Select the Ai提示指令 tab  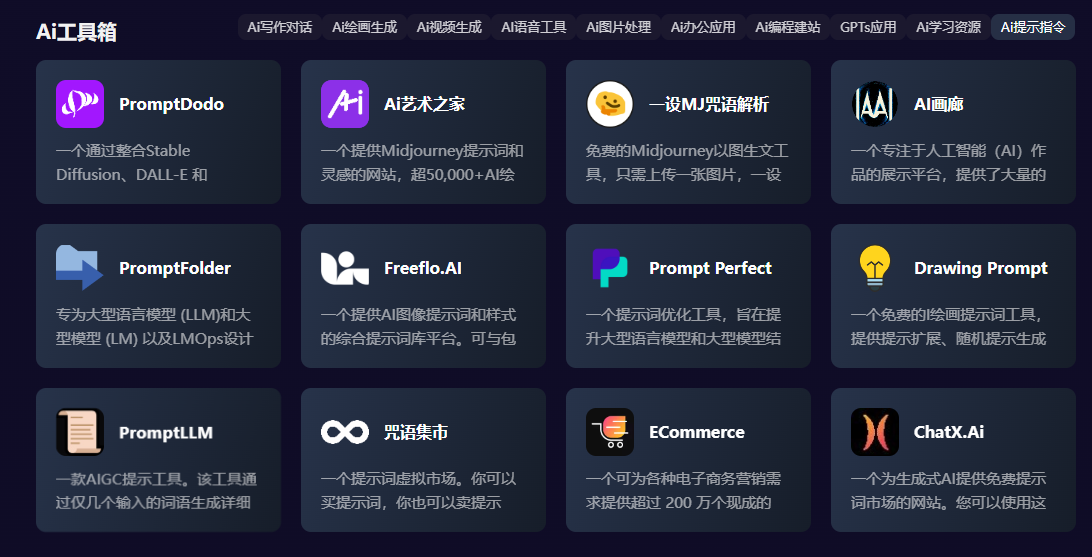[1033, 27]
